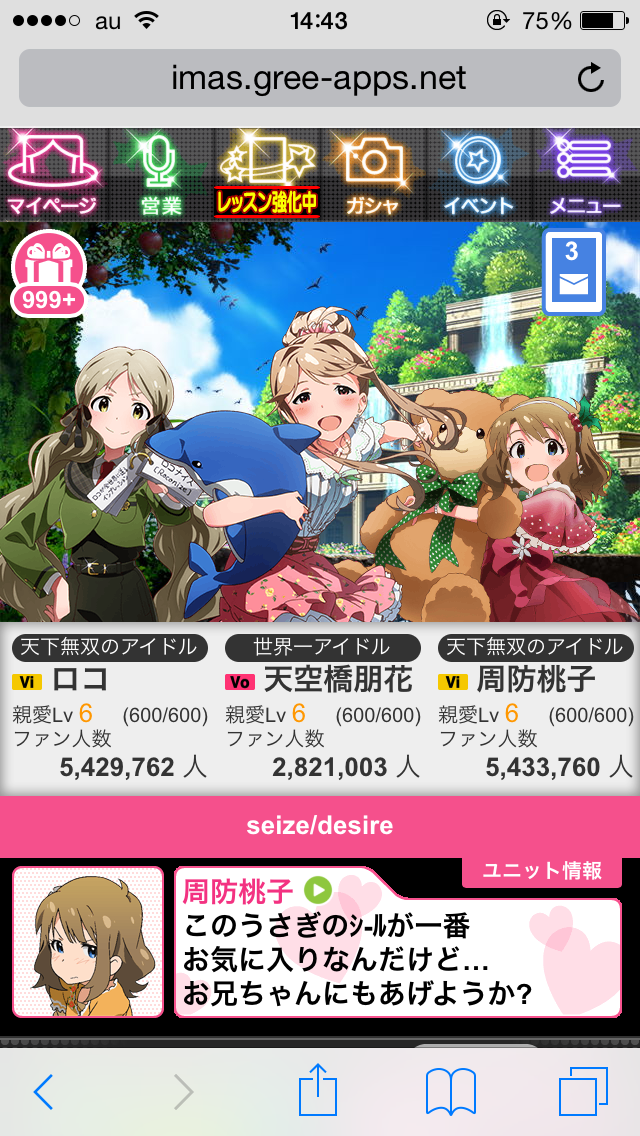Open Safari bookmarks
640x1136 pixels.
450,1092
